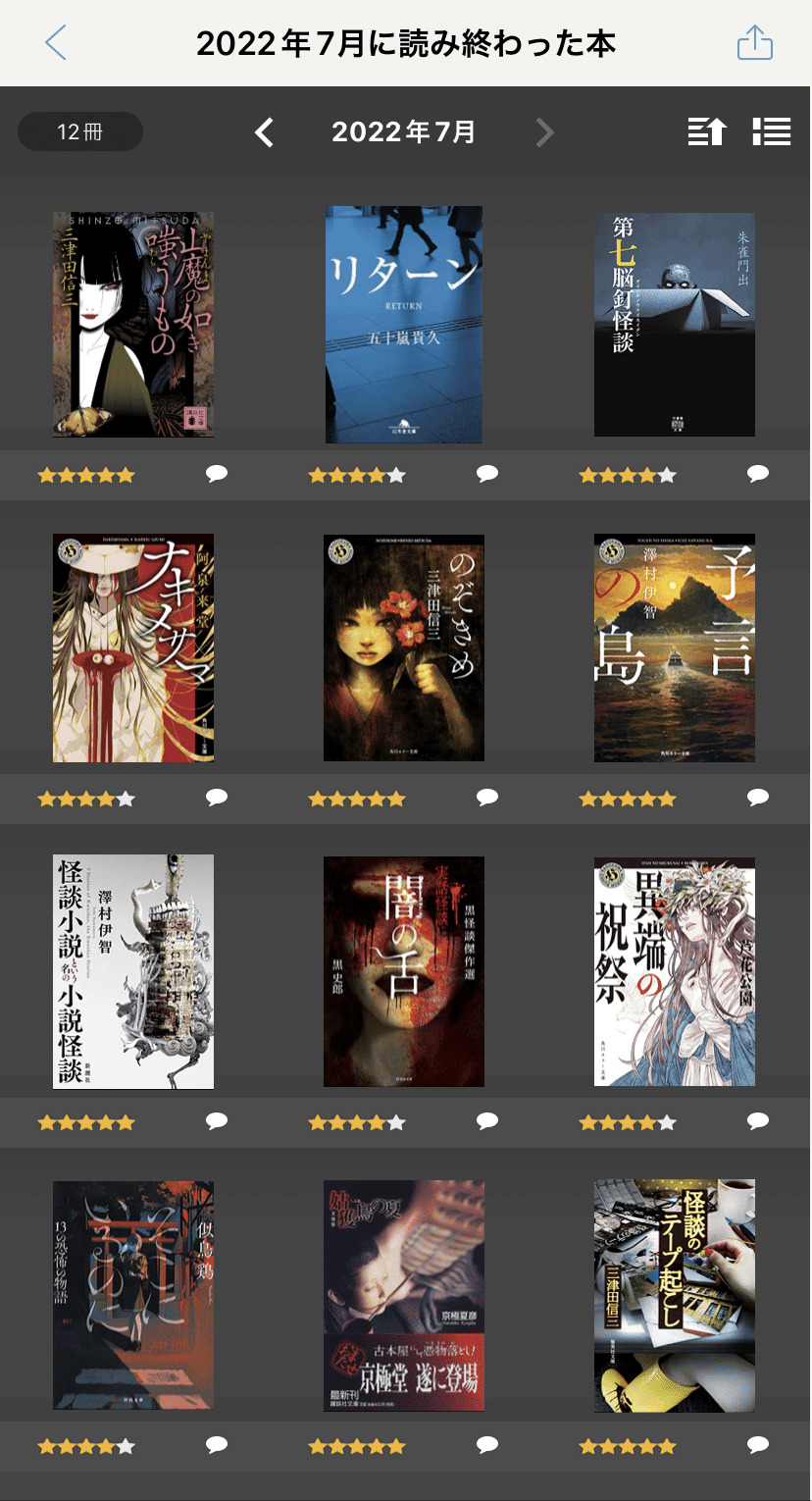This screenshot has height=1501, width=812.
Task: Go back from the finished books page
Action: pos(56,43)
